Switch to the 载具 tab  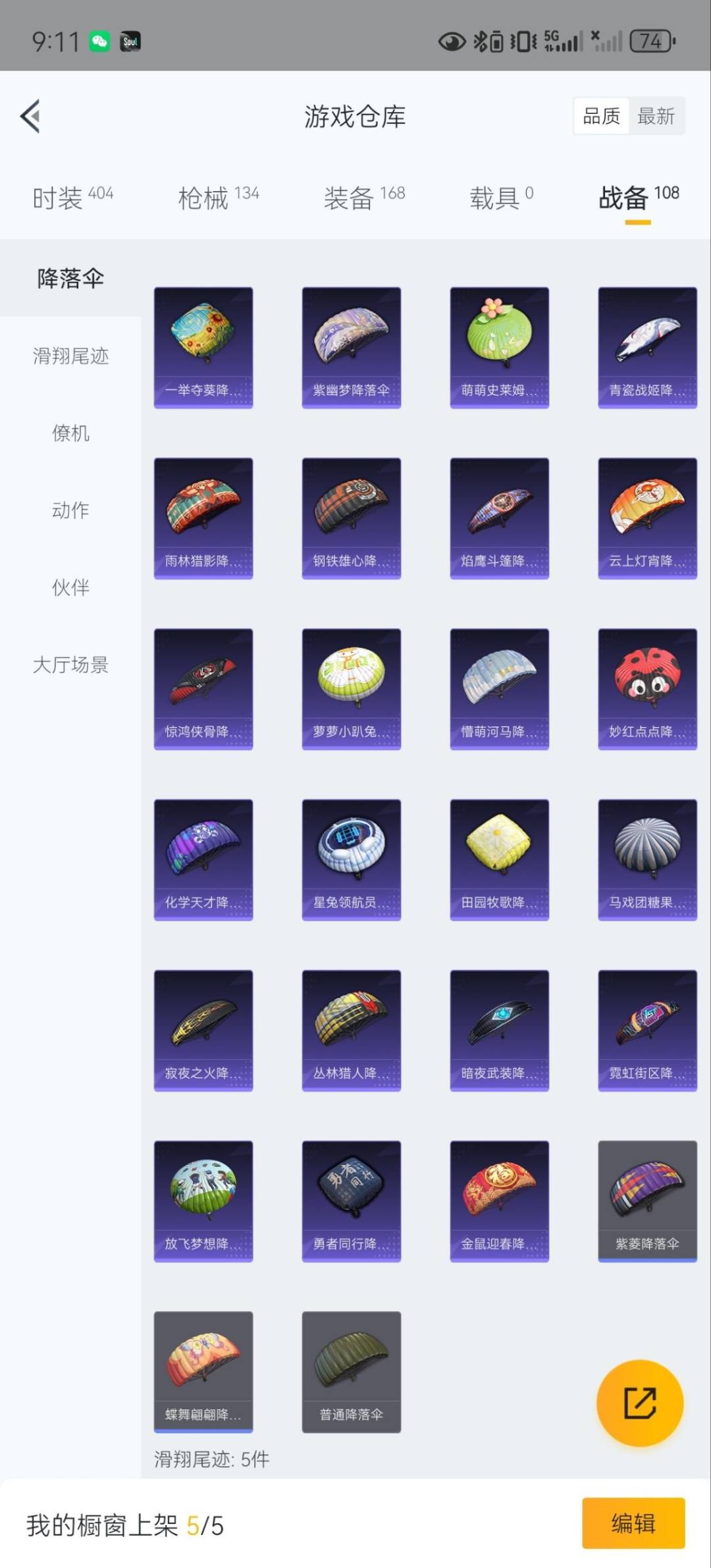pos(500,198)
